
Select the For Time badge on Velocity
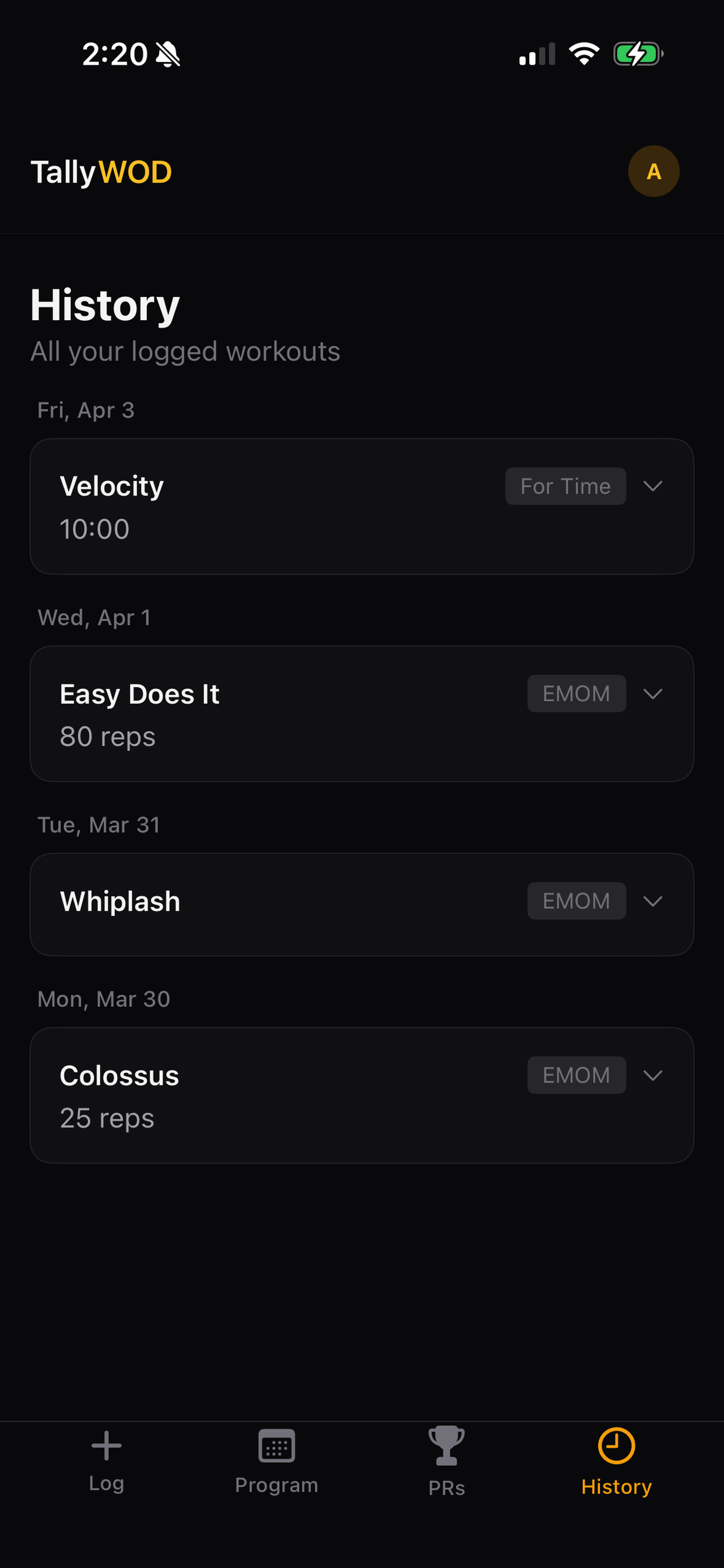tap(565, 487)
